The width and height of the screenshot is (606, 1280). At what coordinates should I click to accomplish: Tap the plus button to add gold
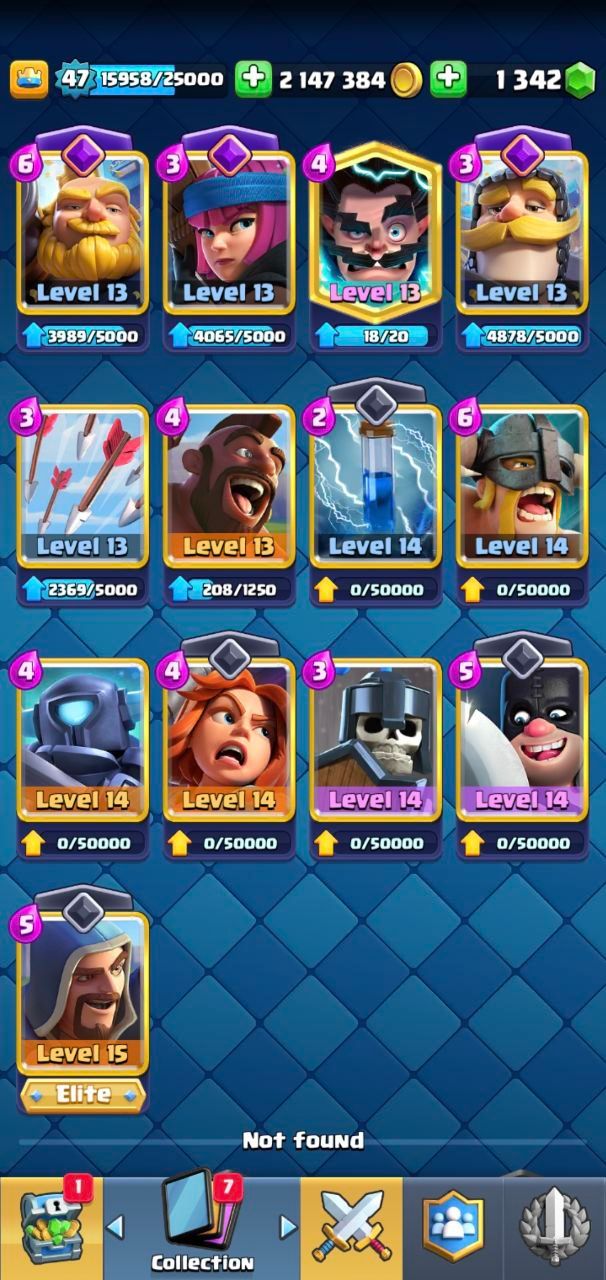point(253,79)
